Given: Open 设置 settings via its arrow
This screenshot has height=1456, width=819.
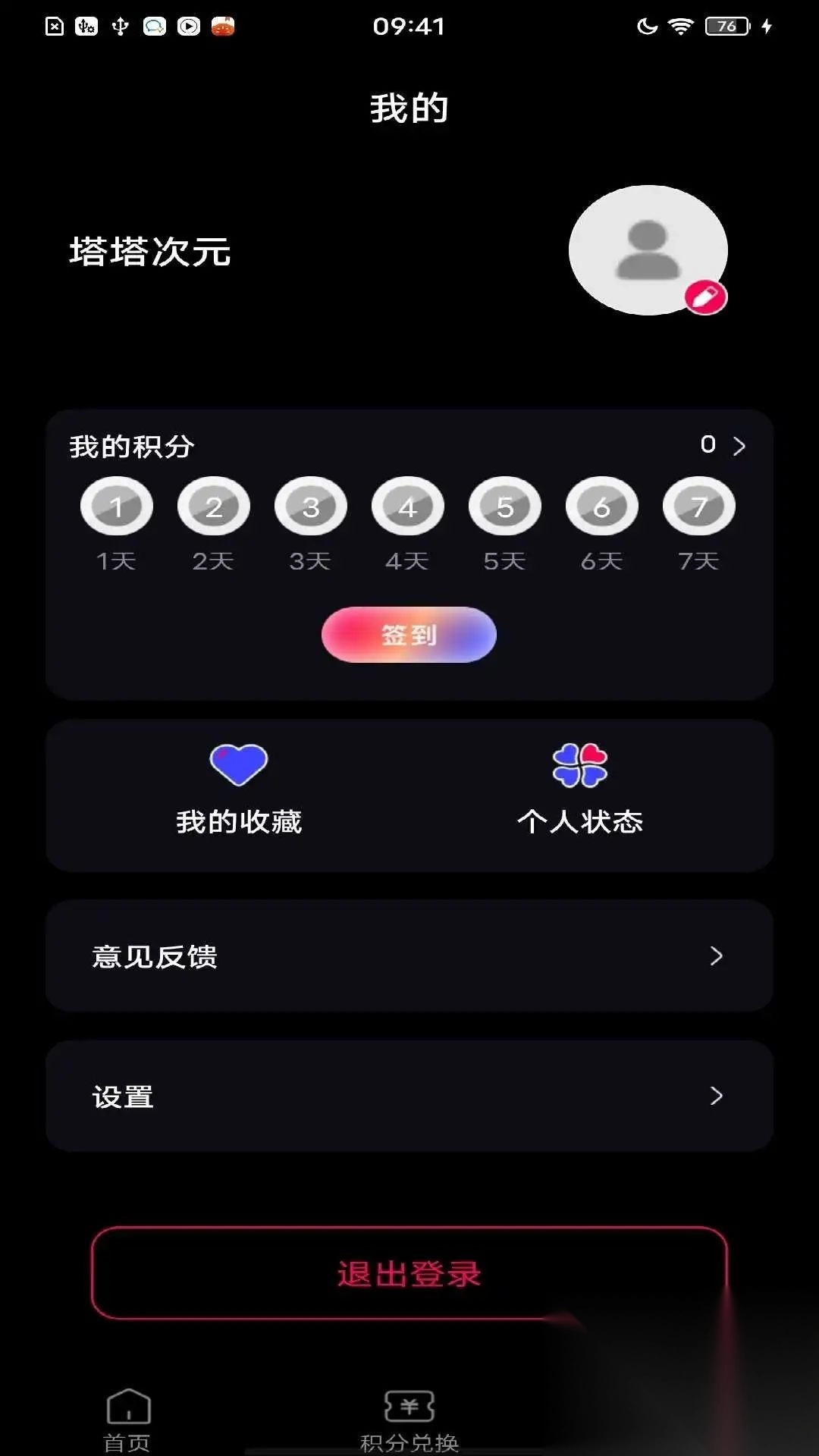Looking at the screenshot, I should (716, 1096).
